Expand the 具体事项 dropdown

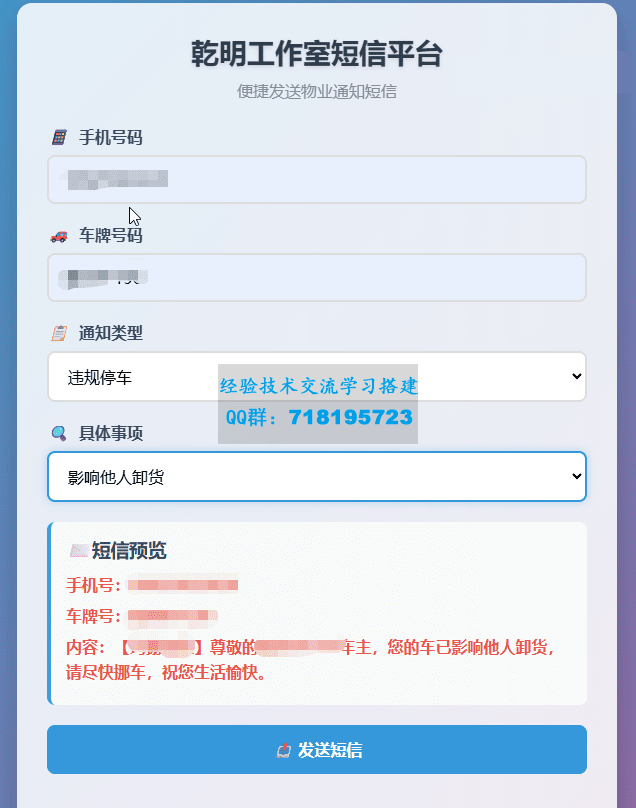[316, 477]
